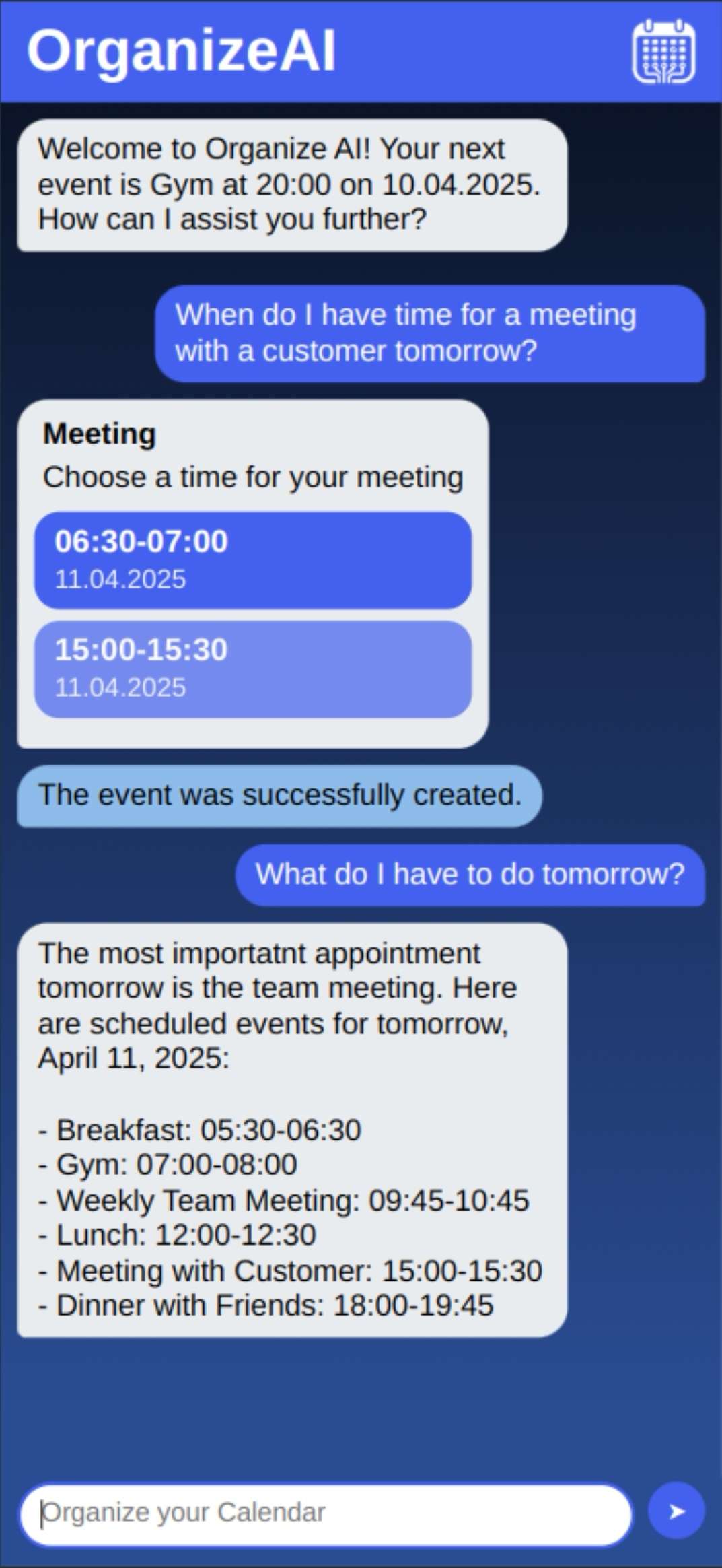
Task: Choose the 15:00-15:30 meeting slot
Action: 253,669
